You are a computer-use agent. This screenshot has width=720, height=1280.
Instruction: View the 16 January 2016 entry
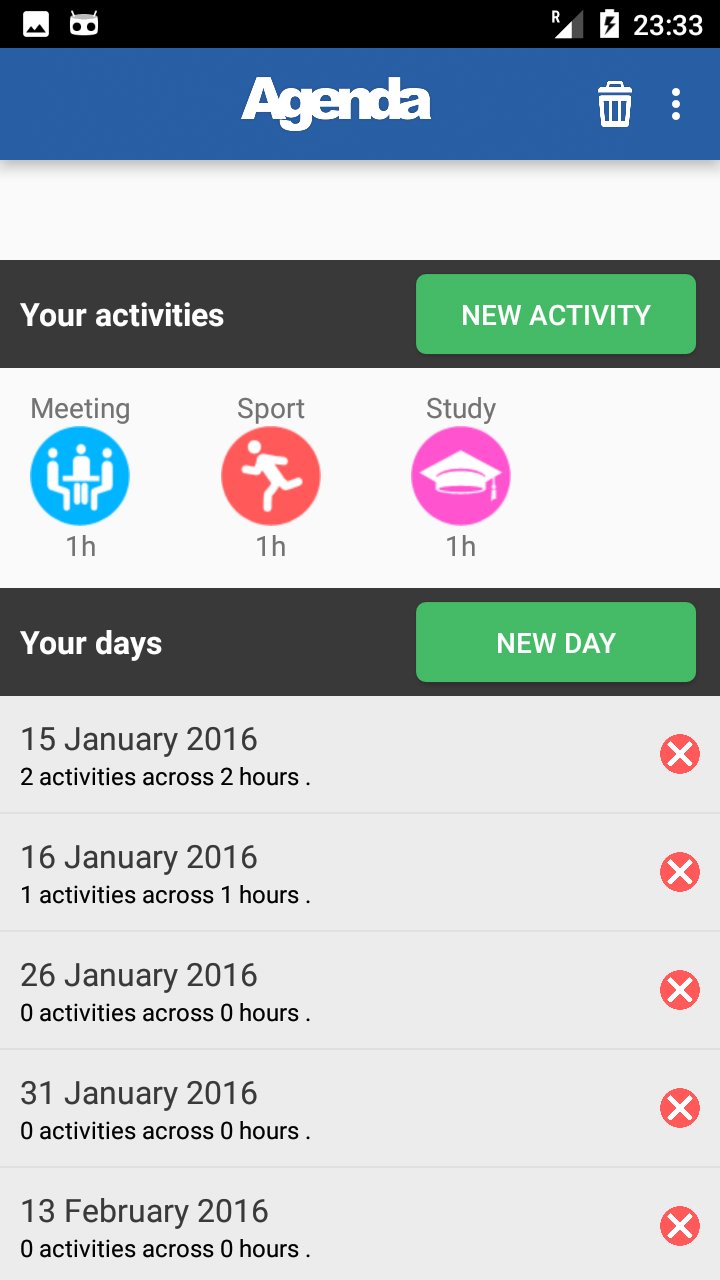point(300,872)
